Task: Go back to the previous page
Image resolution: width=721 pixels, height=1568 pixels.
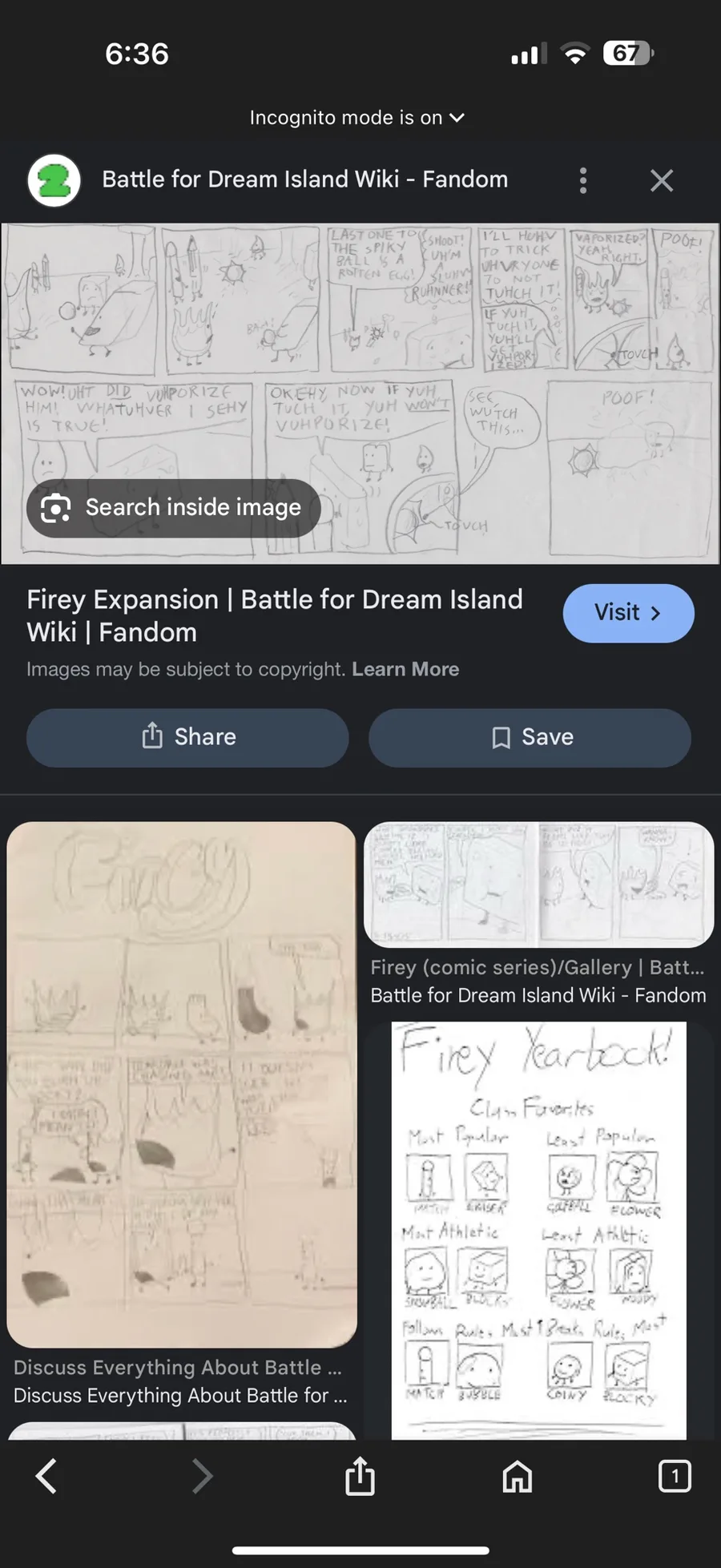Action: tap(46, 1476)
